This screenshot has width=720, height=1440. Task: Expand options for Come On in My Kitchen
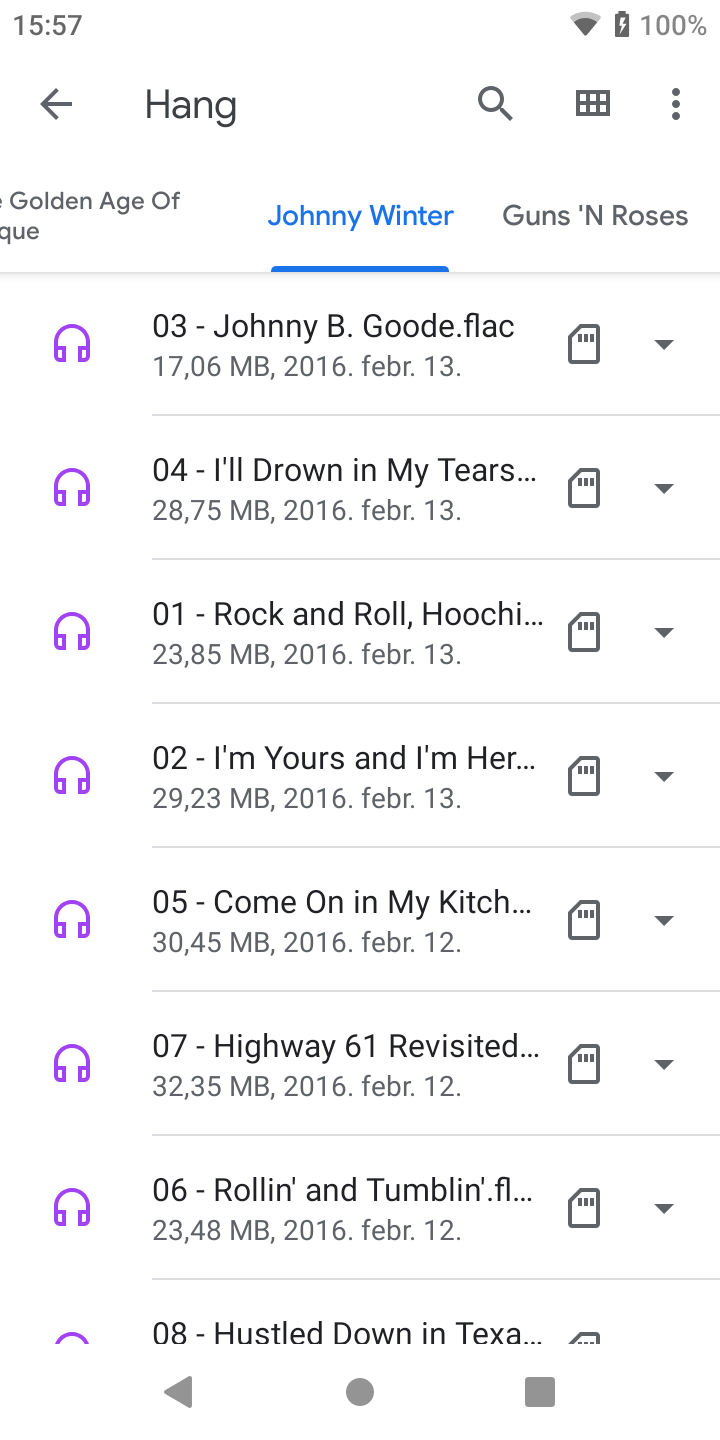coord(663,920)
